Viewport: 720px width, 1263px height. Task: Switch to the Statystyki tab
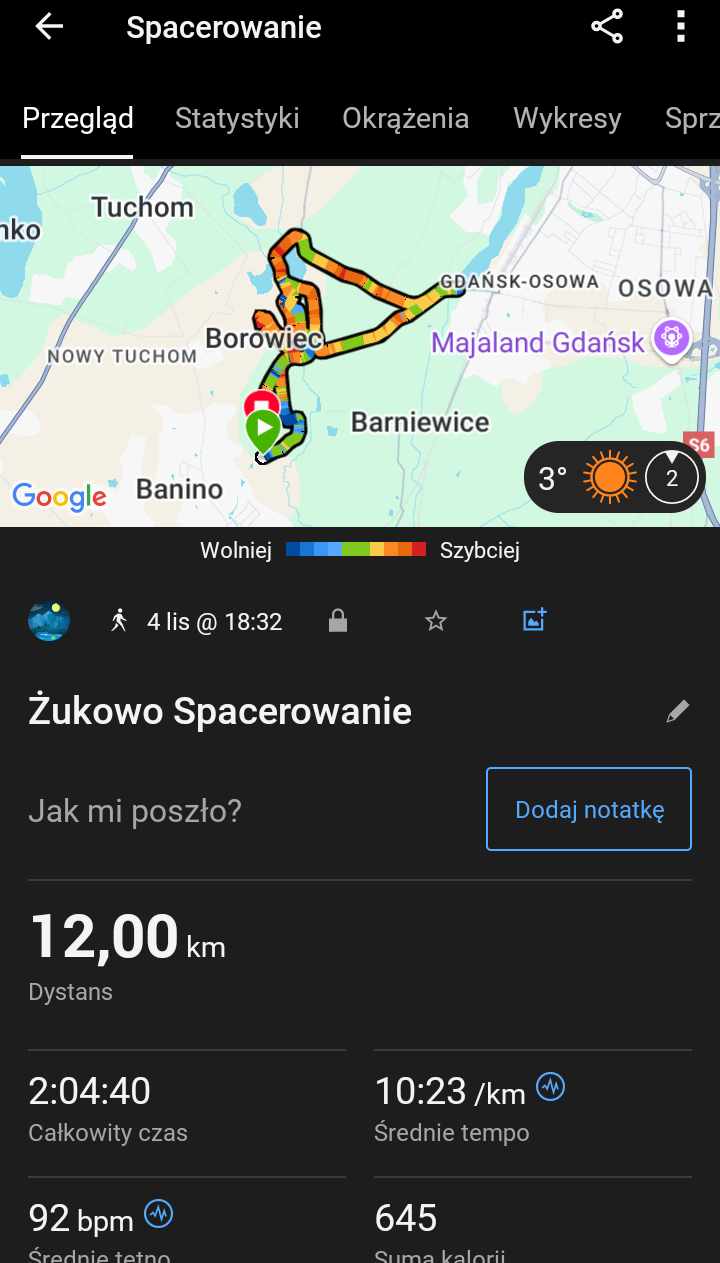coord(237,118)
